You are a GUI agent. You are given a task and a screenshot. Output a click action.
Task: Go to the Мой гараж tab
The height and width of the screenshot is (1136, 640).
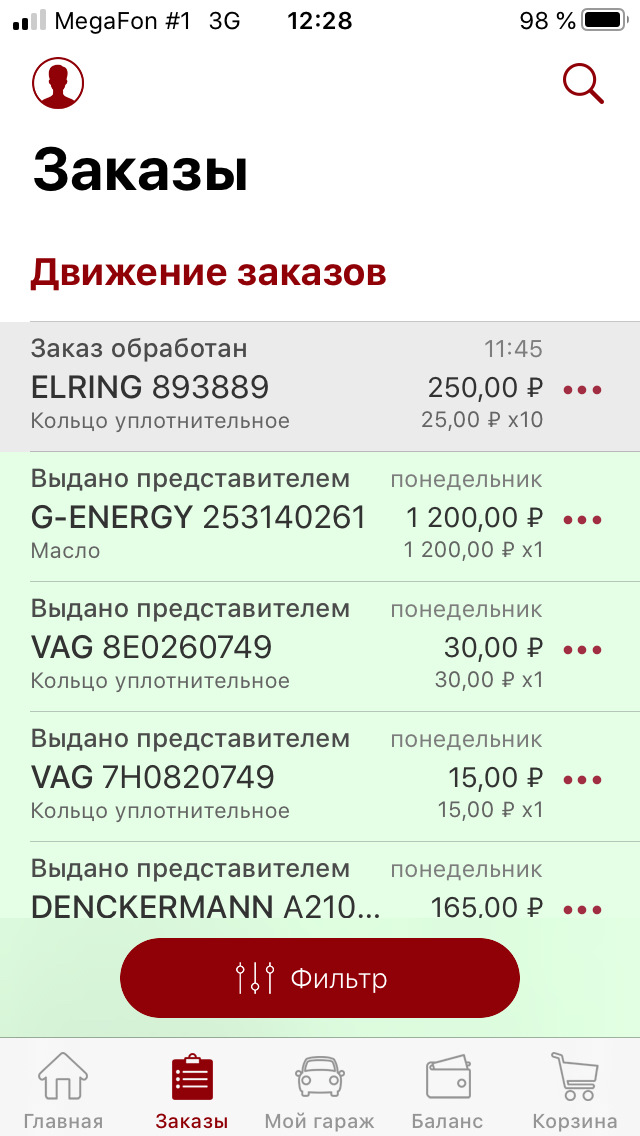click(x=319, y=1090)
